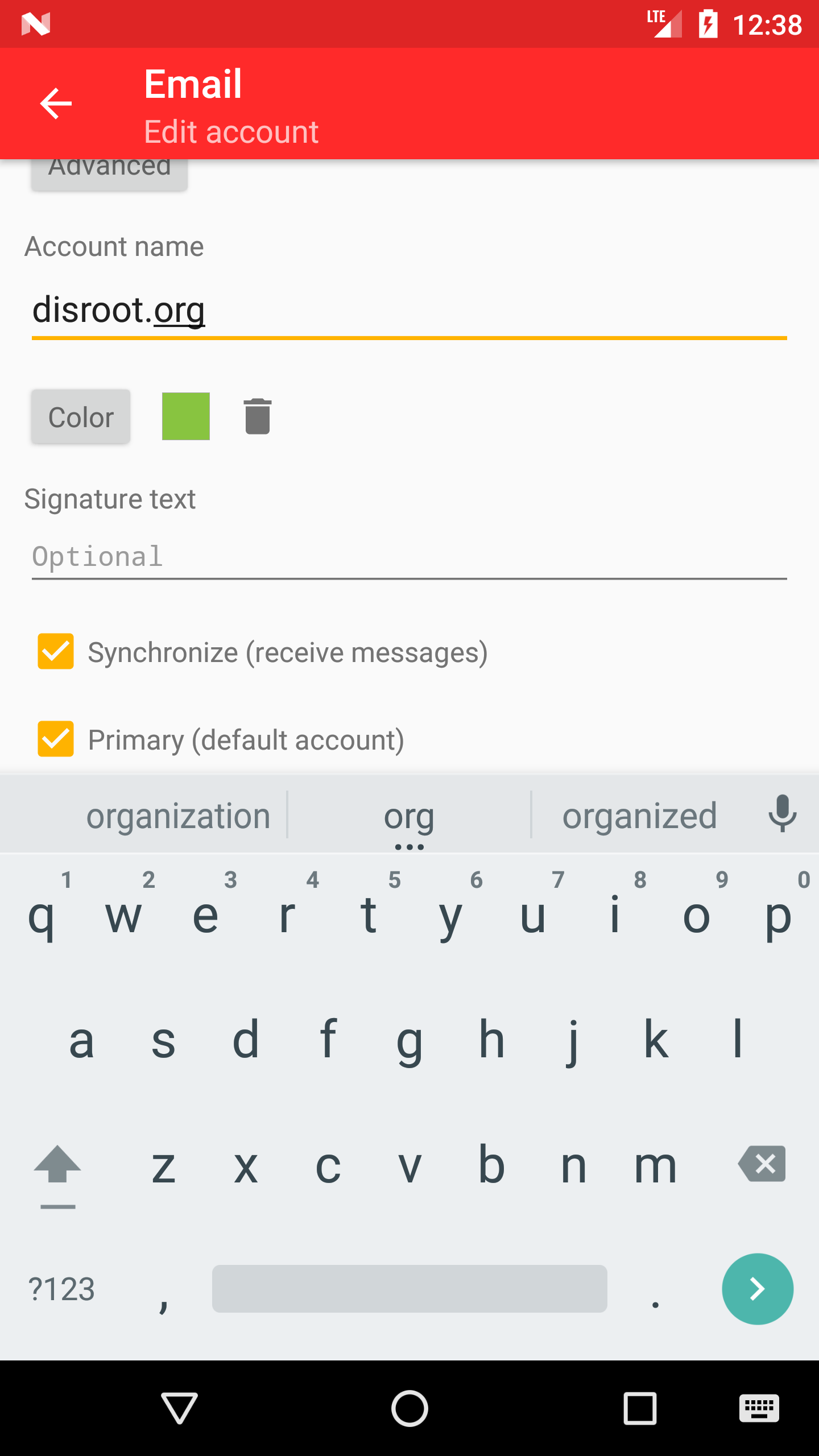
Task: Uncheck Synchronize (receive messages)
Action: point(56,651)
